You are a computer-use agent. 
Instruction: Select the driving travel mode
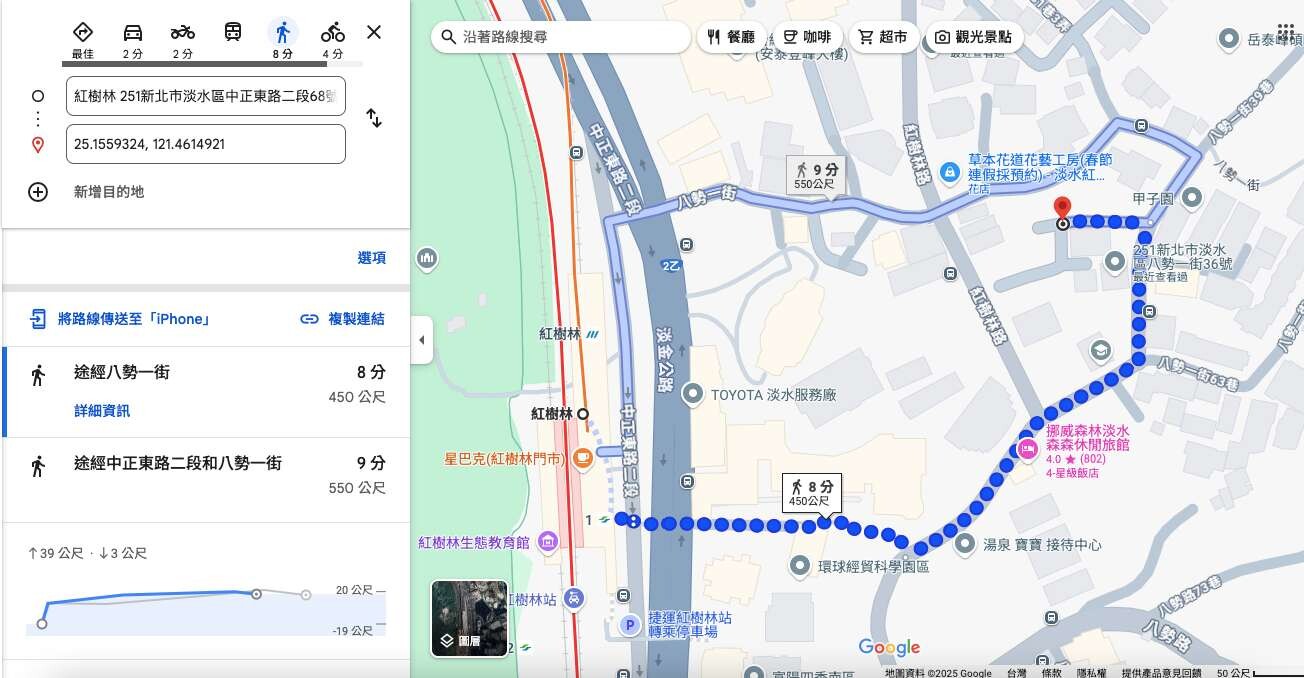click(132, 38)
